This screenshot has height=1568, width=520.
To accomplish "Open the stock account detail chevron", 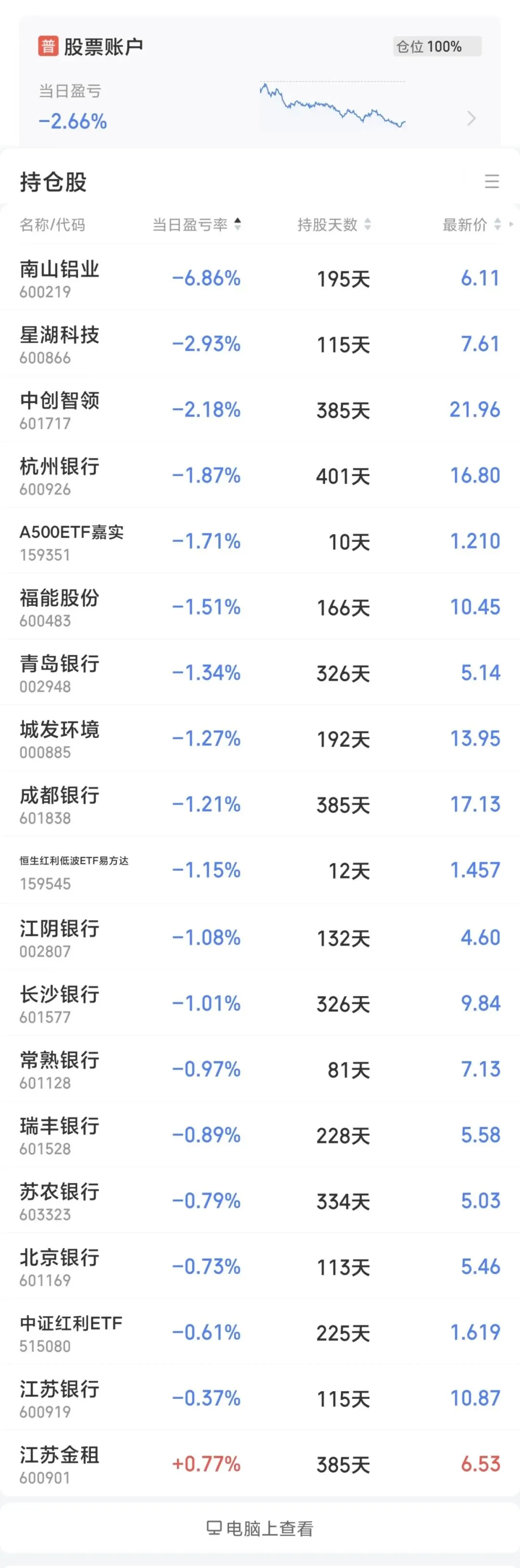I will pyautogui.click(x=471, y=118).
